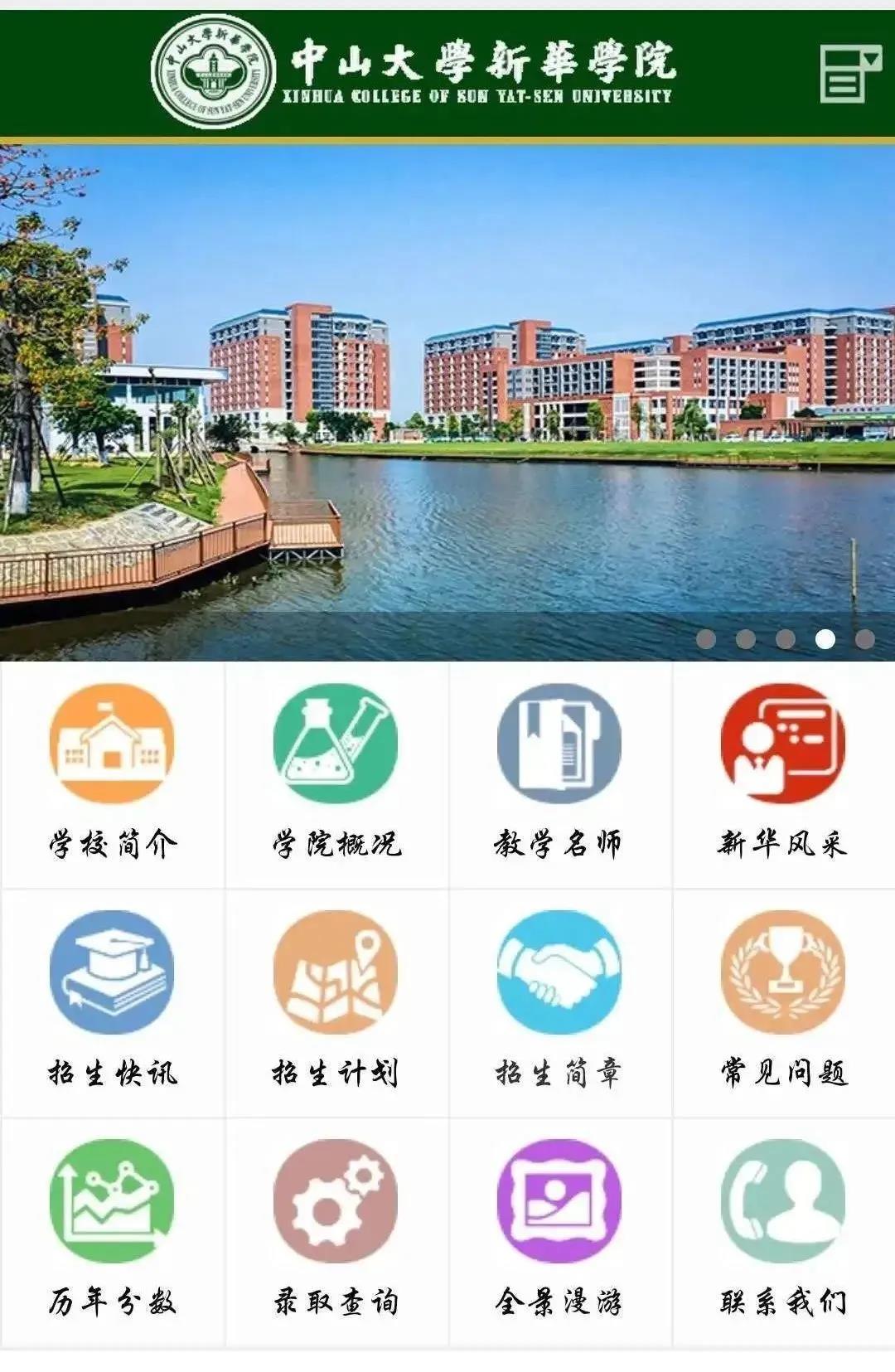View 教学名师 famous teachers

pyautogui.click(x=559, y=774)
